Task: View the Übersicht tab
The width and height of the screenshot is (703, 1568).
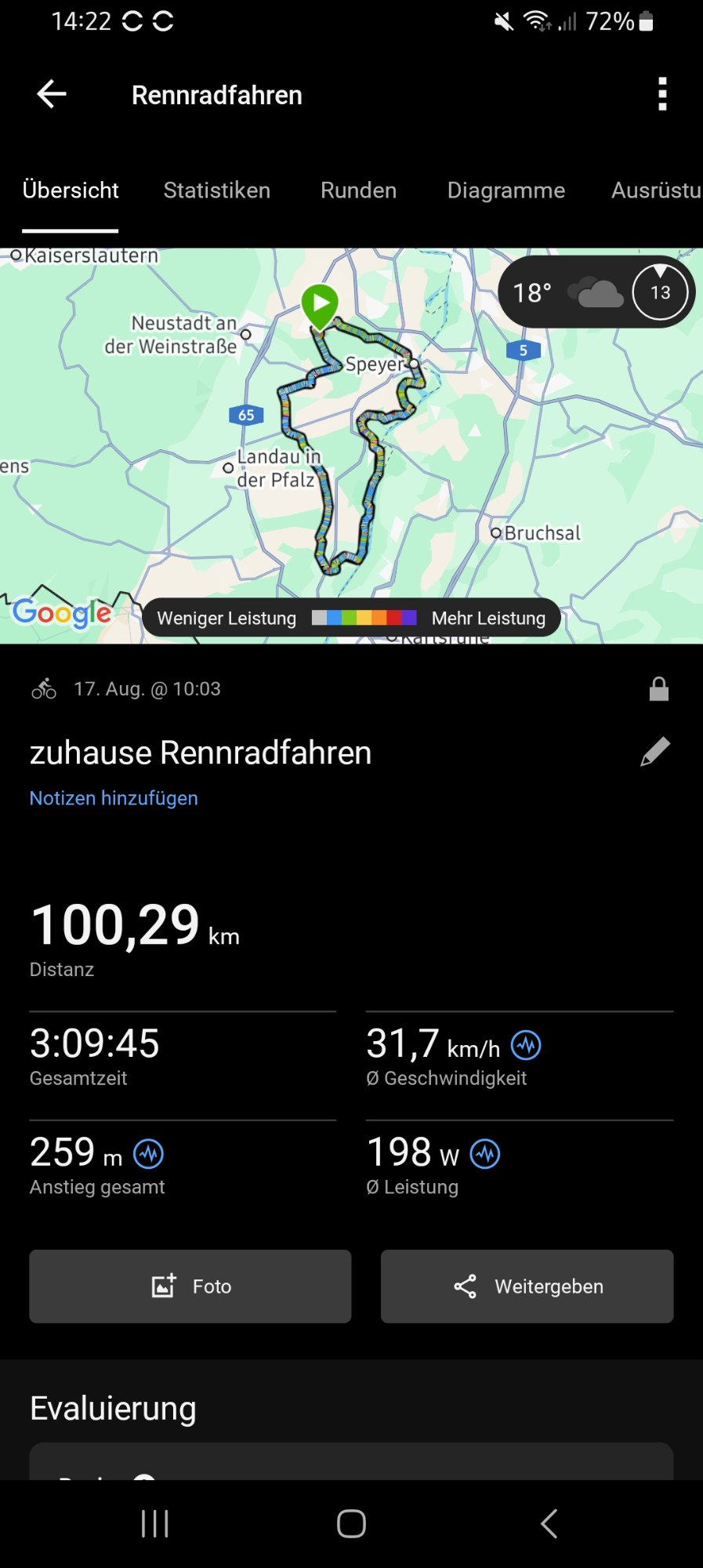Action: pyautogui.click(x=71, y=191)
